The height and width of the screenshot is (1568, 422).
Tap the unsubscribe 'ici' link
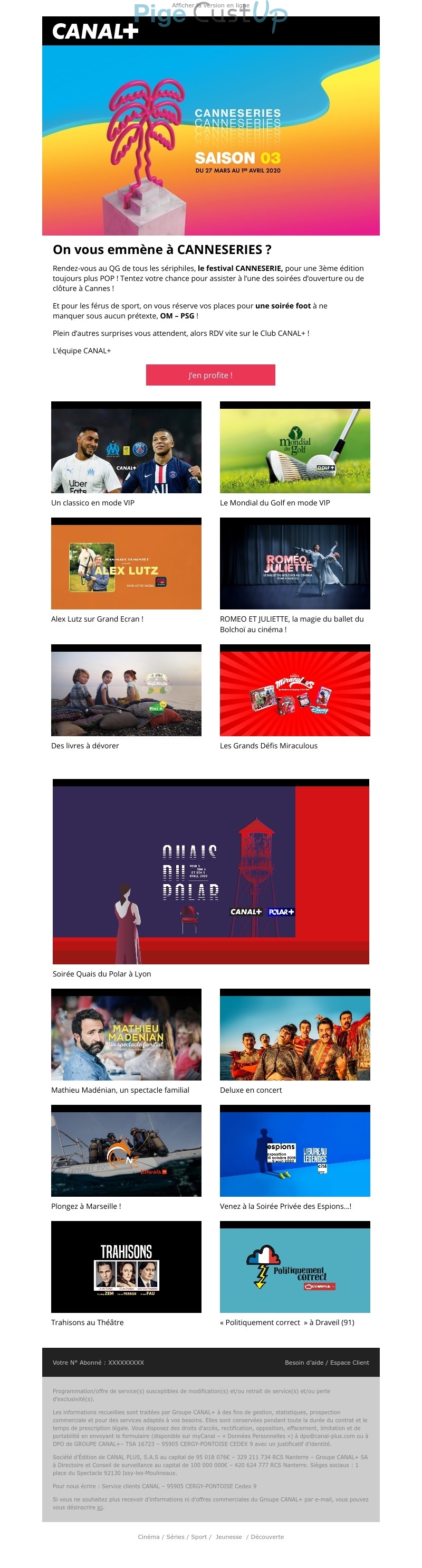point(100,1508)
